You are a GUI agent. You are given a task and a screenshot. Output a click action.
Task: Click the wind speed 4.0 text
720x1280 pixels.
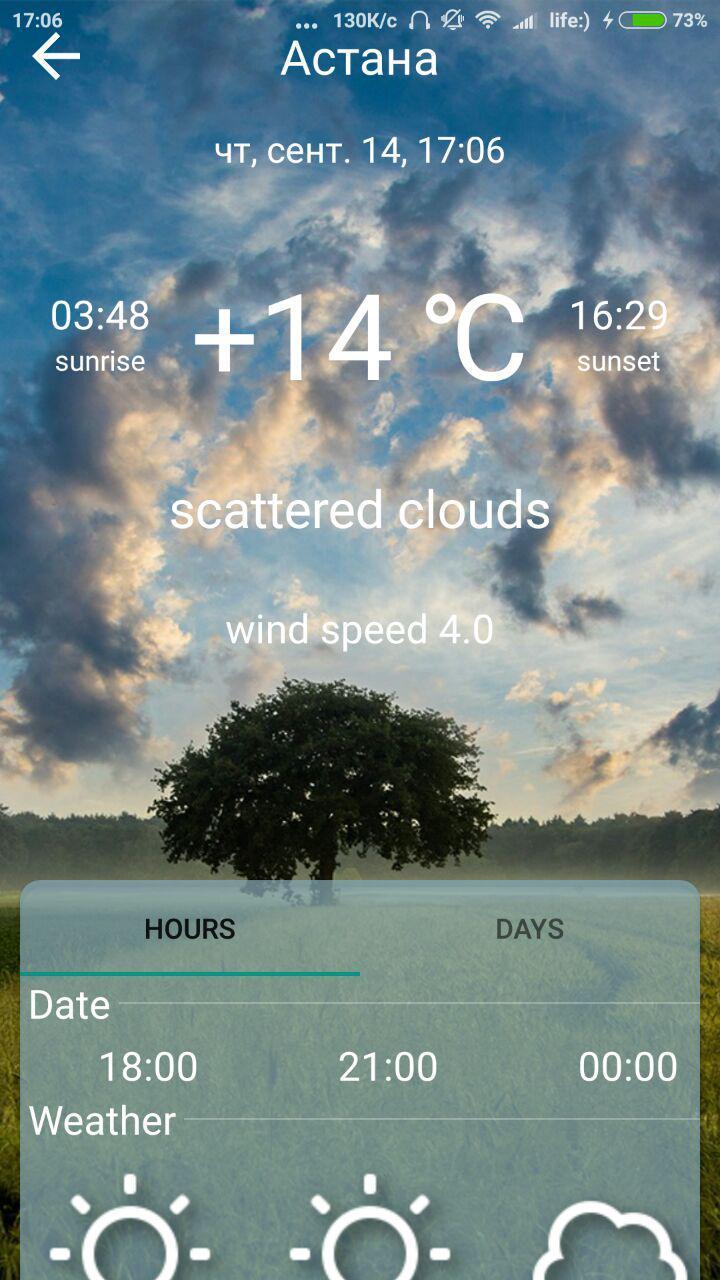pos(360,629)
